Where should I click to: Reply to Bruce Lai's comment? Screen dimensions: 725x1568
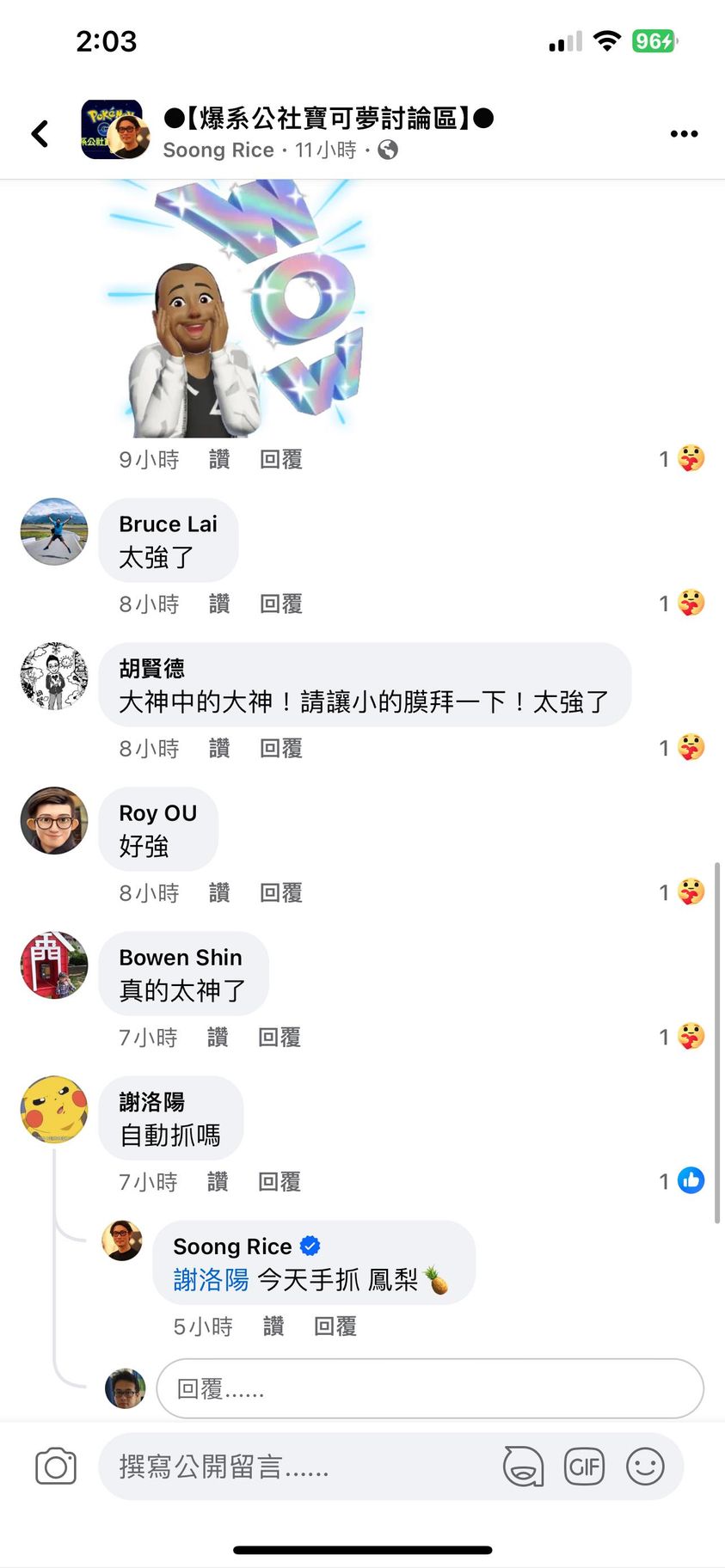(281, 604)
